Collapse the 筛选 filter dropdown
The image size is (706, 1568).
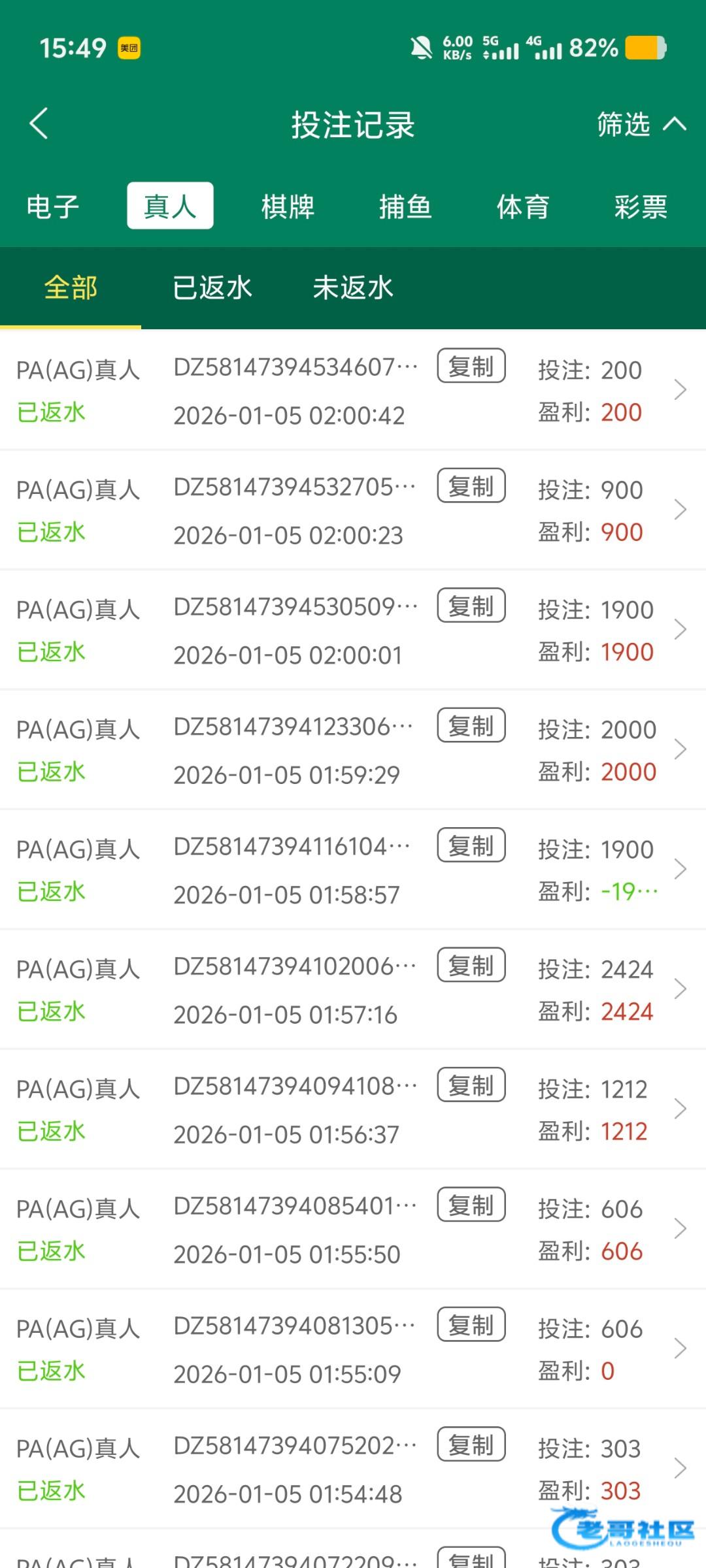tap(641, 124)
